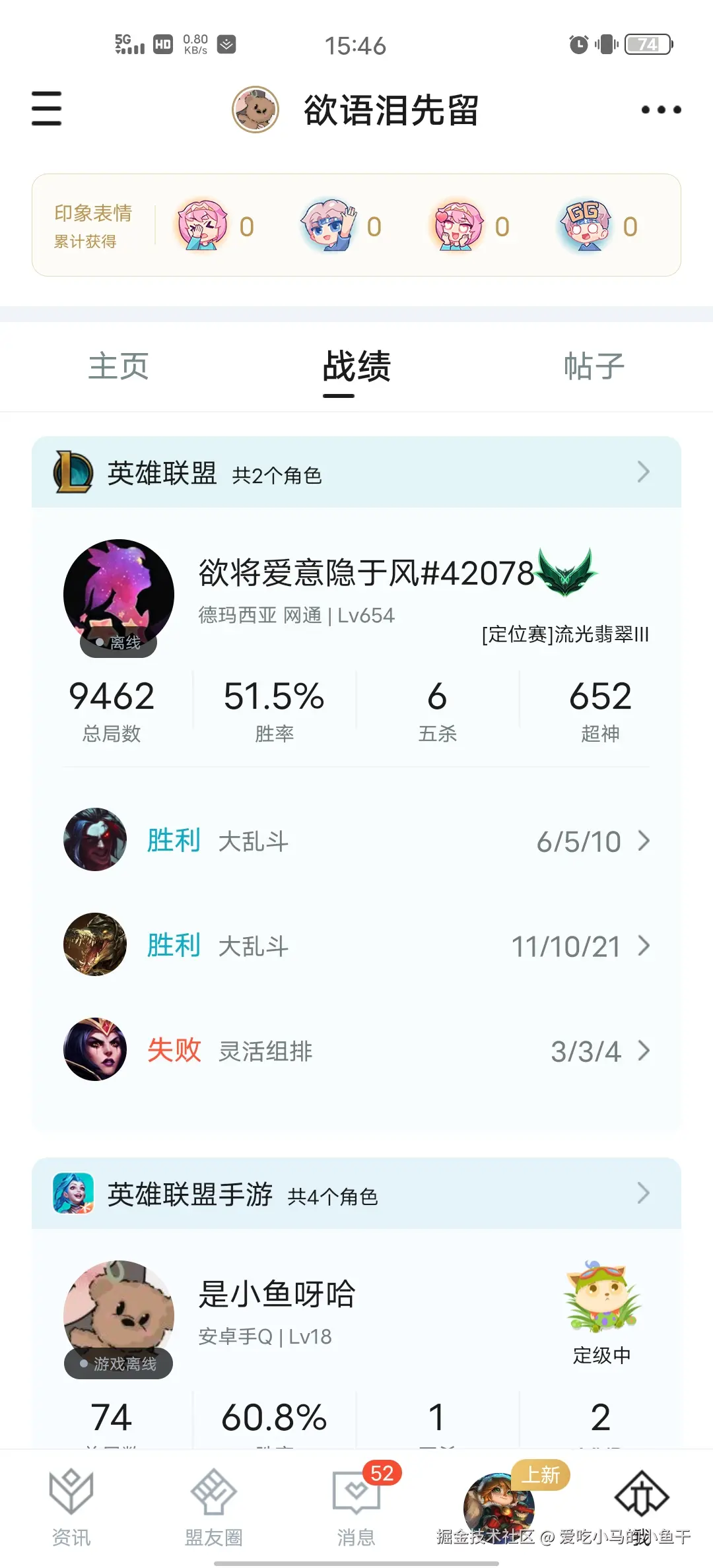
Task: Switch to the 帖子 tab
Action: click(x=594, y=367)
